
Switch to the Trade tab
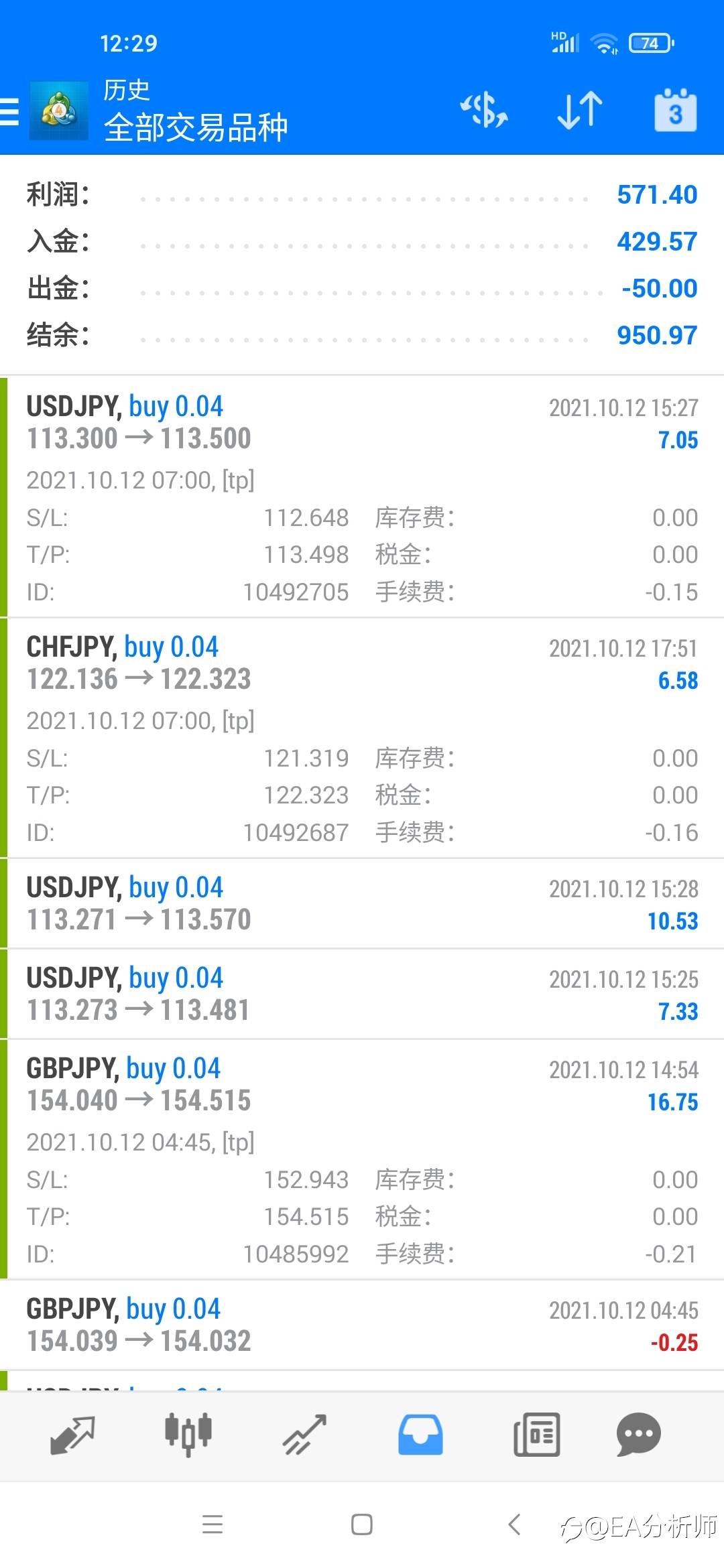coord(304,1435)
